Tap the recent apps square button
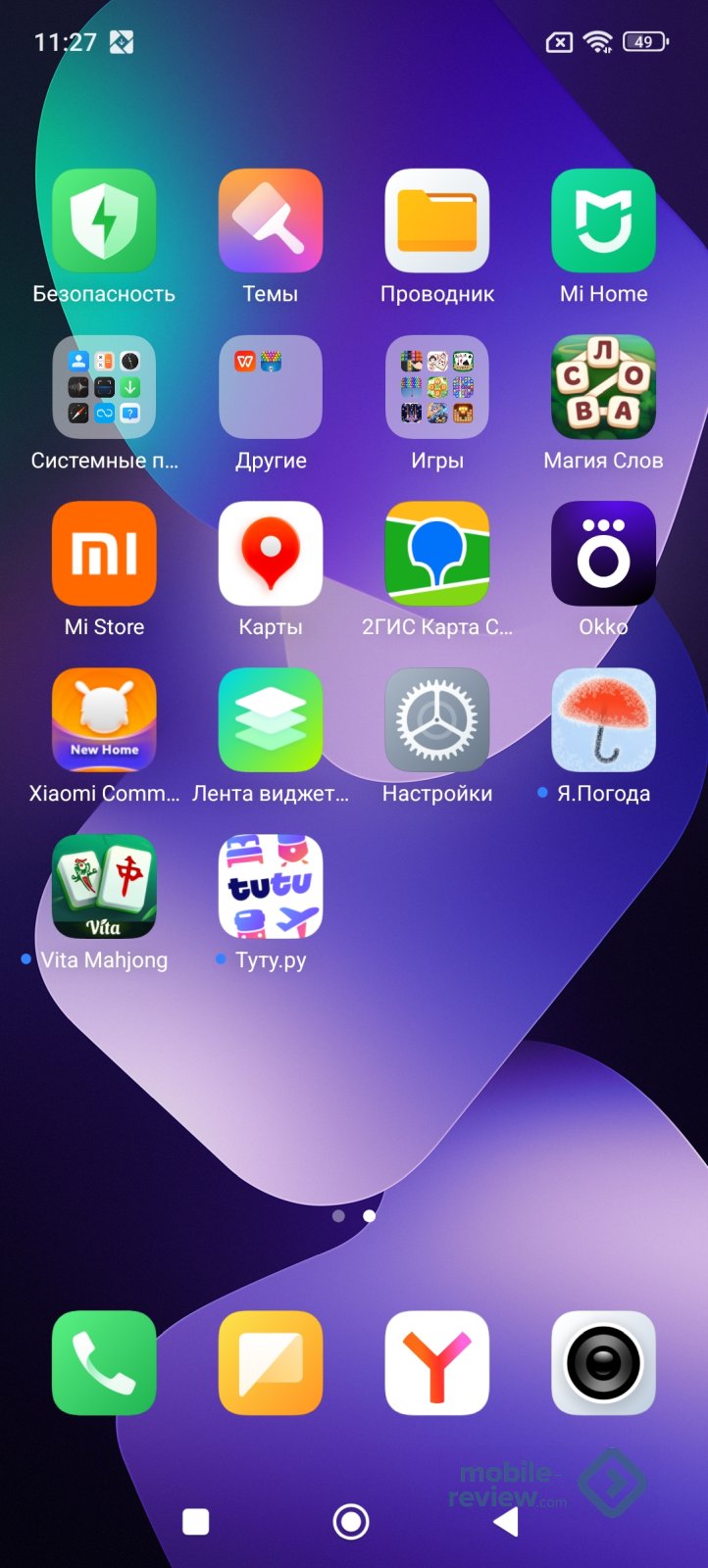 pos(196,1522)
